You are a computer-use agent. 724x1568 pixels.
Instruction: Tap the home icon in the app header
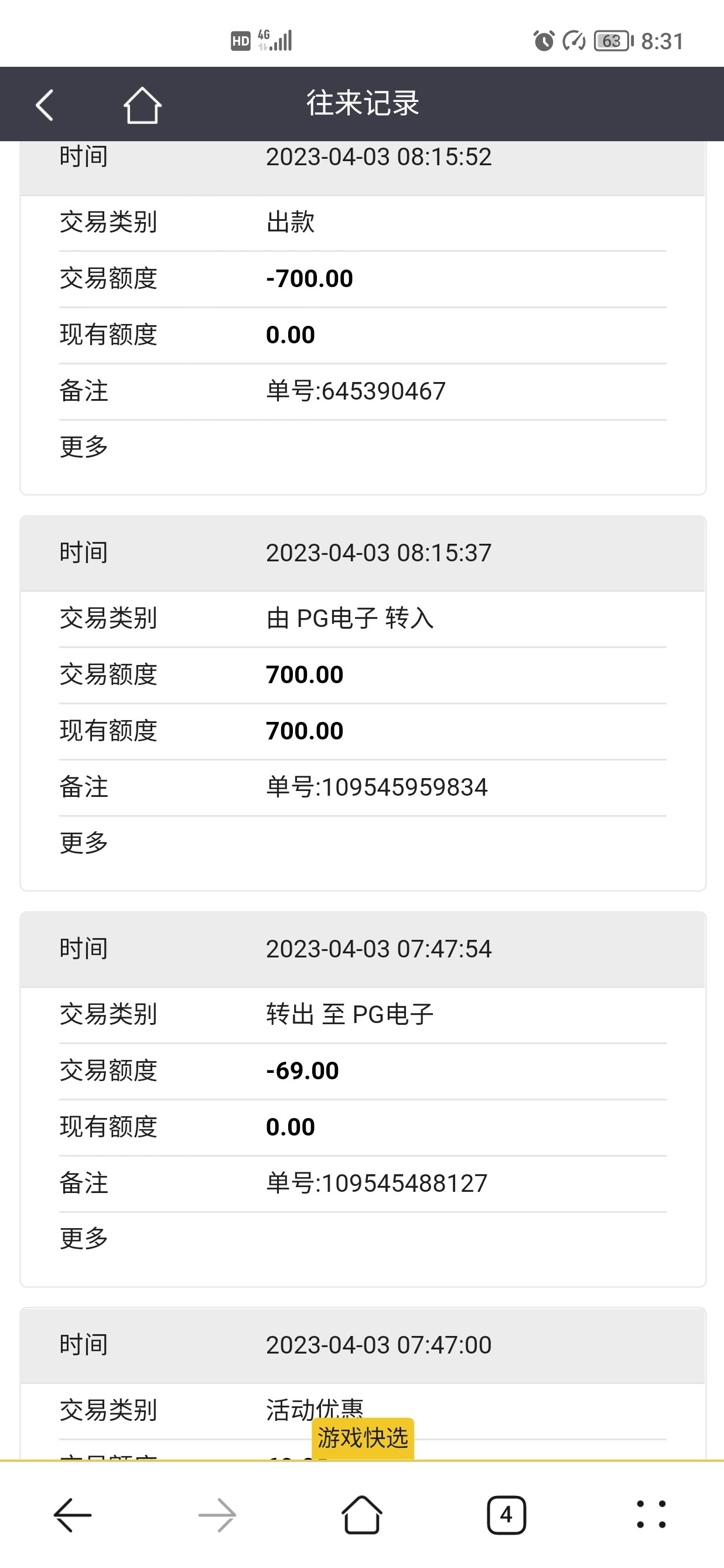point(141,104)
